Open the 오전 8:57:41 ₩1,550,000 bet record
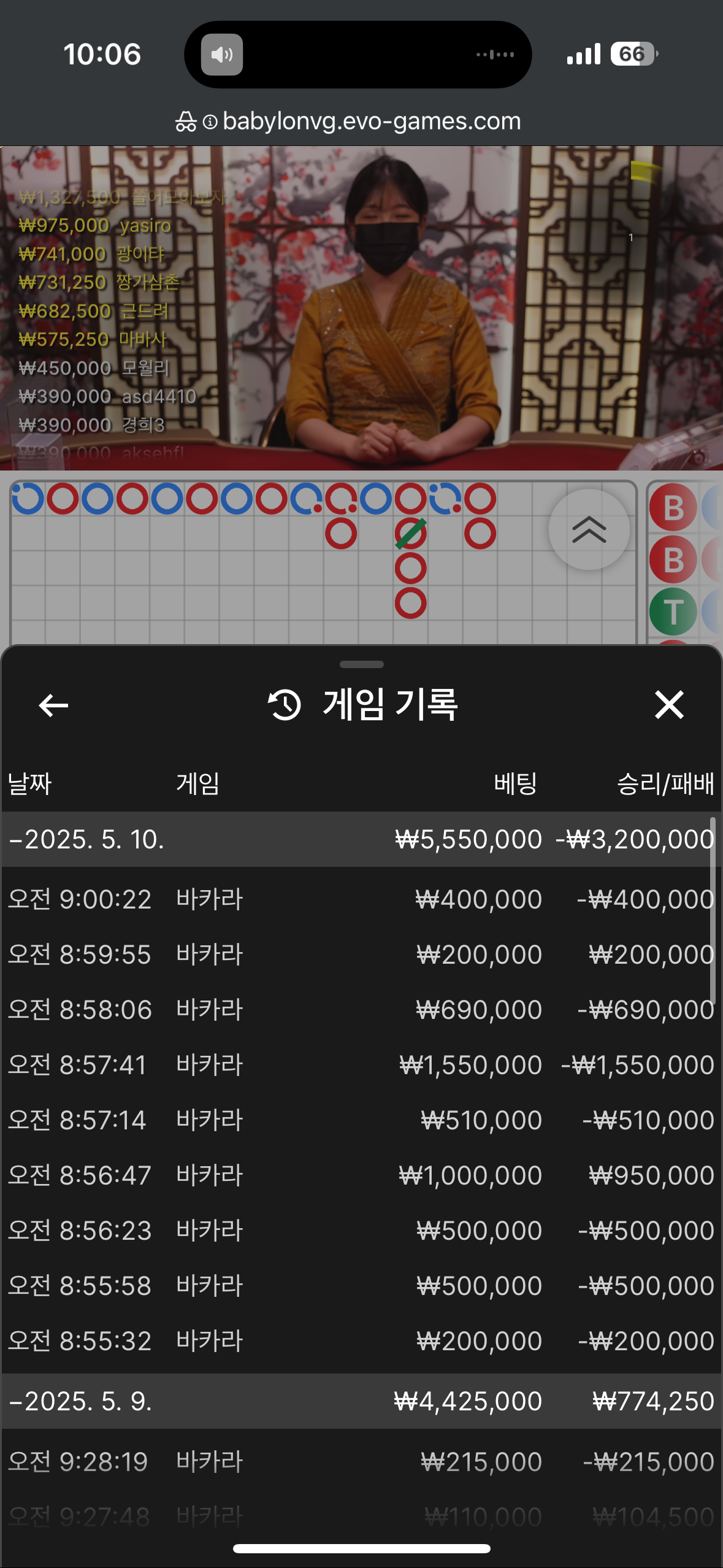 pos(361,1065)
